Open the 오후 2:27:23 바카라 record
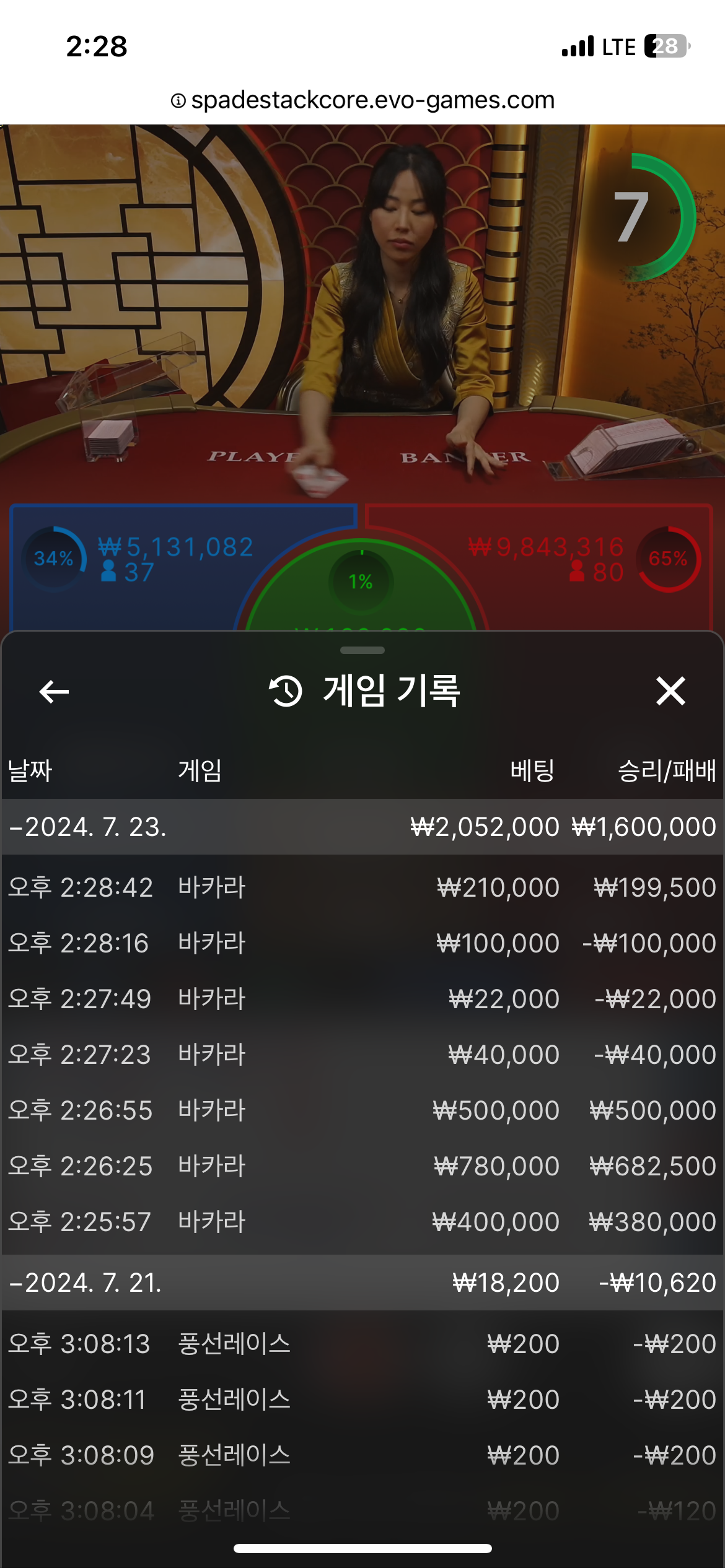 point(362,1055)
